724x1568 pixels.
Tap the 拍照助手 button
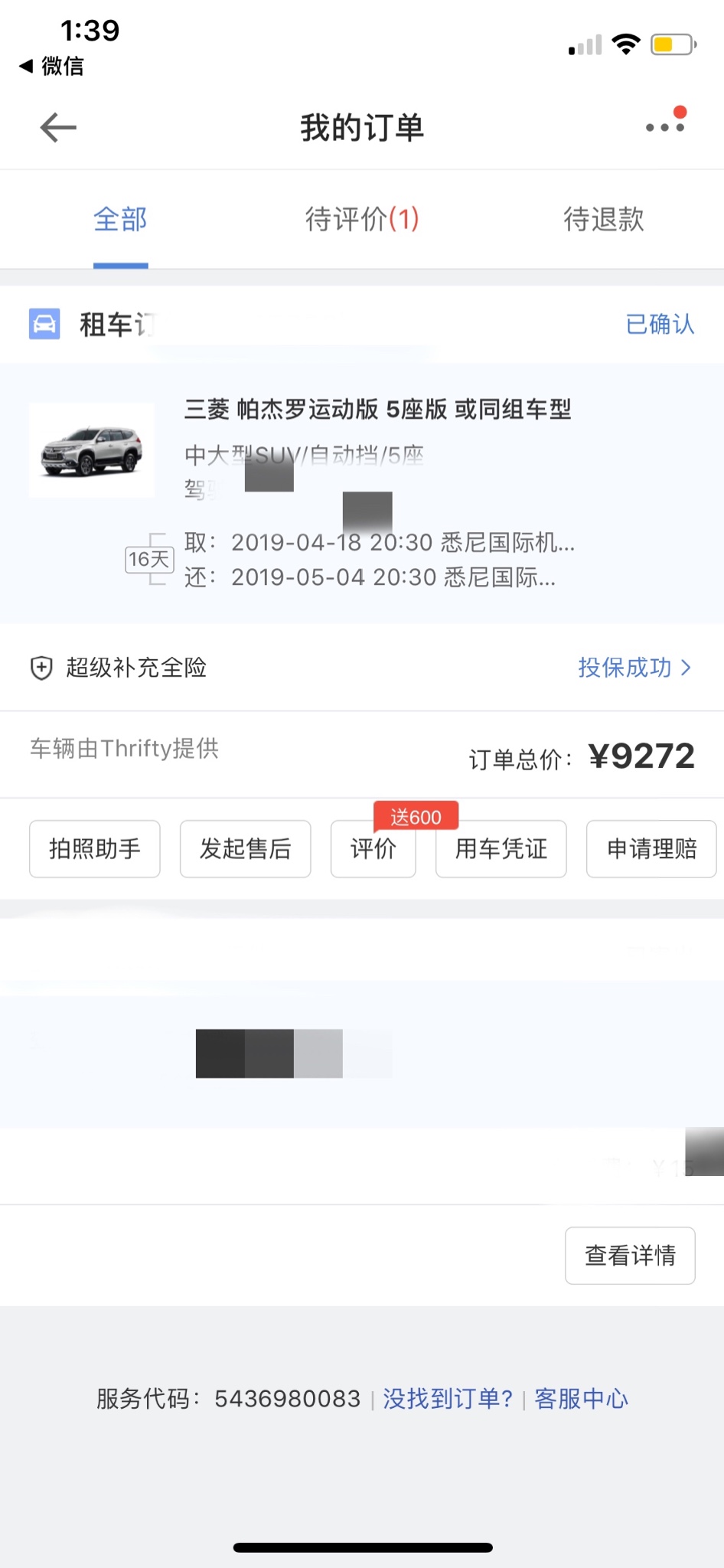tap(95, 848)
